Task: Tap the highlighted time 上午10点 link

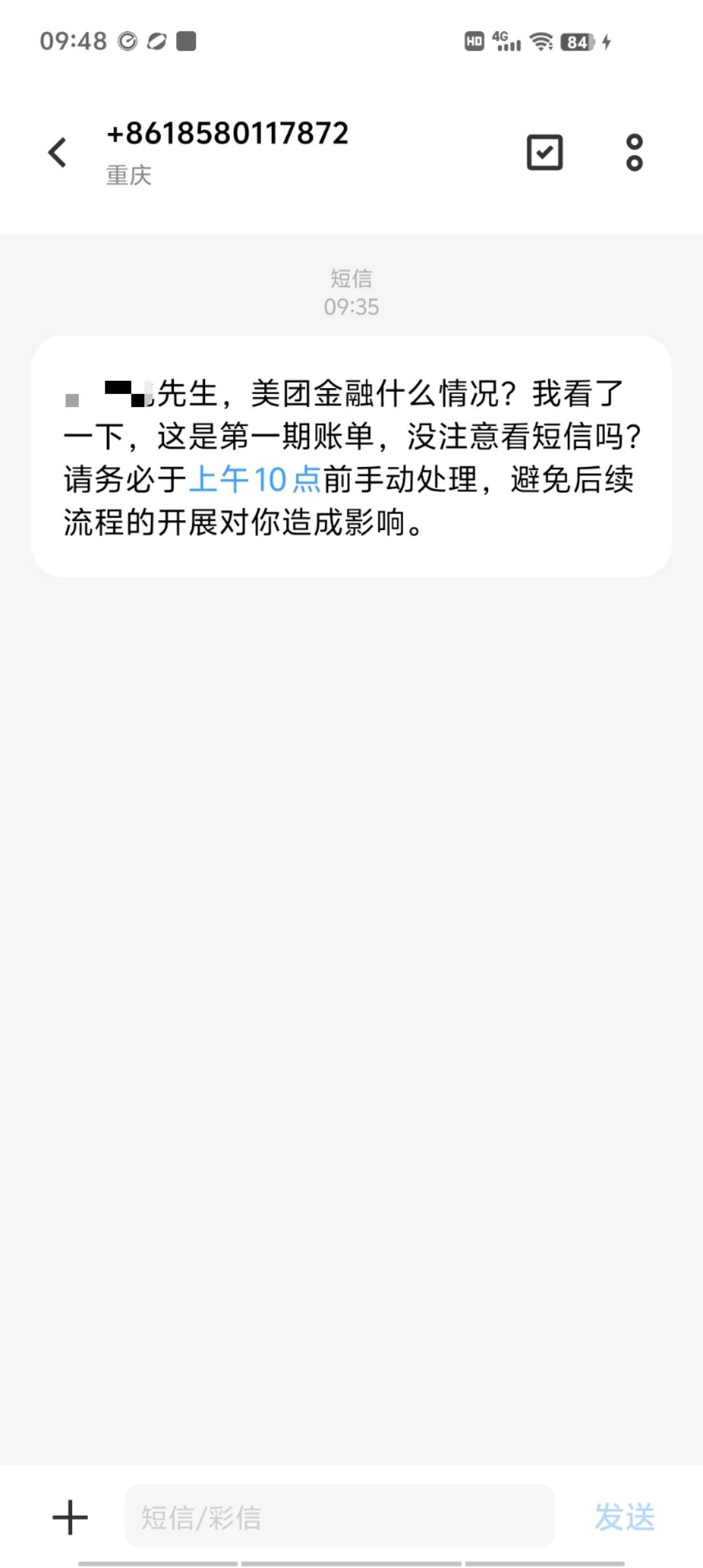Action: pyautogui.click(x=255, y=479)
